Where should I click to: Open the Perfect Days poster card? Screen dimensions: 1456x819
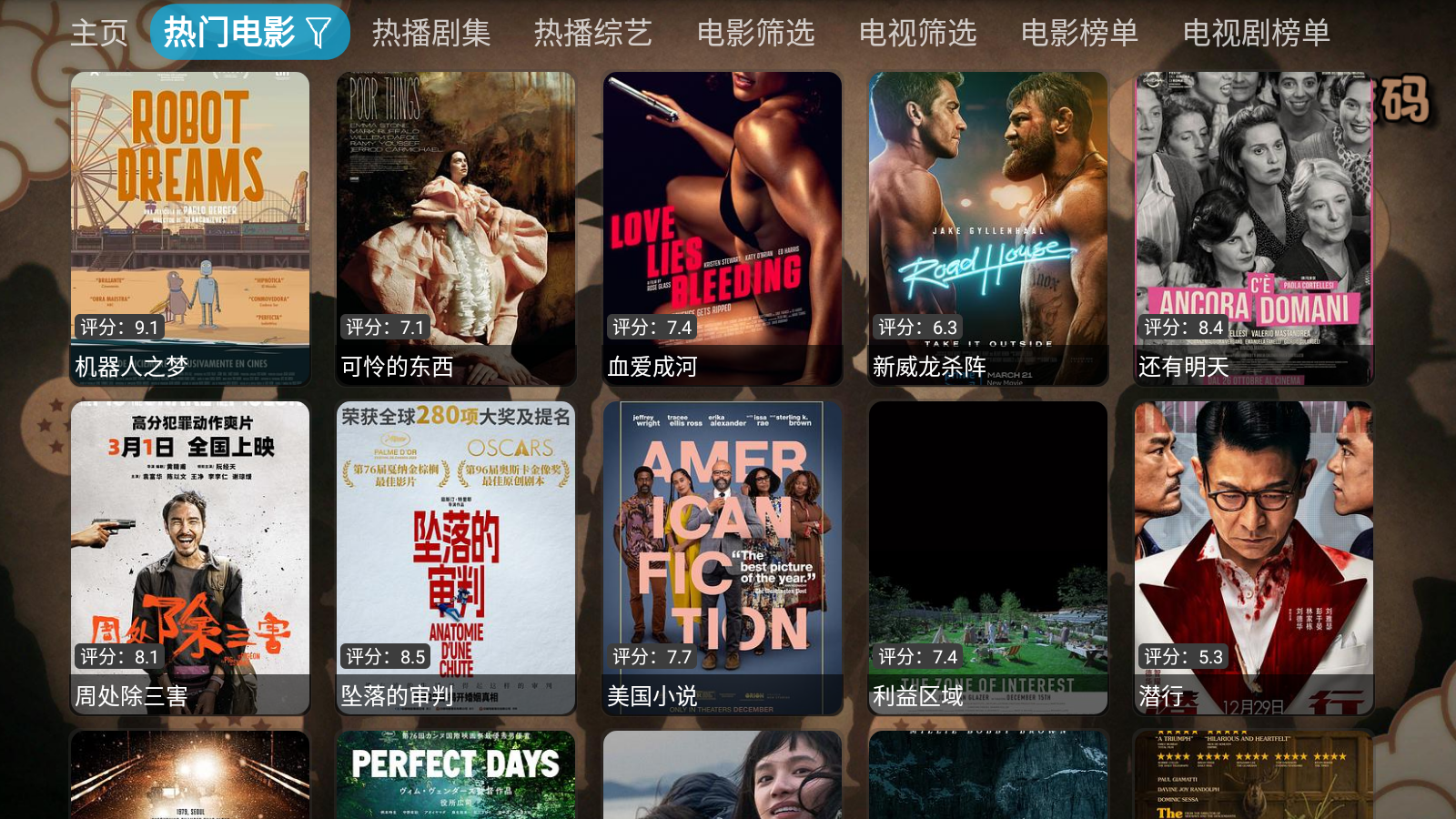click(x=456, y=775)
